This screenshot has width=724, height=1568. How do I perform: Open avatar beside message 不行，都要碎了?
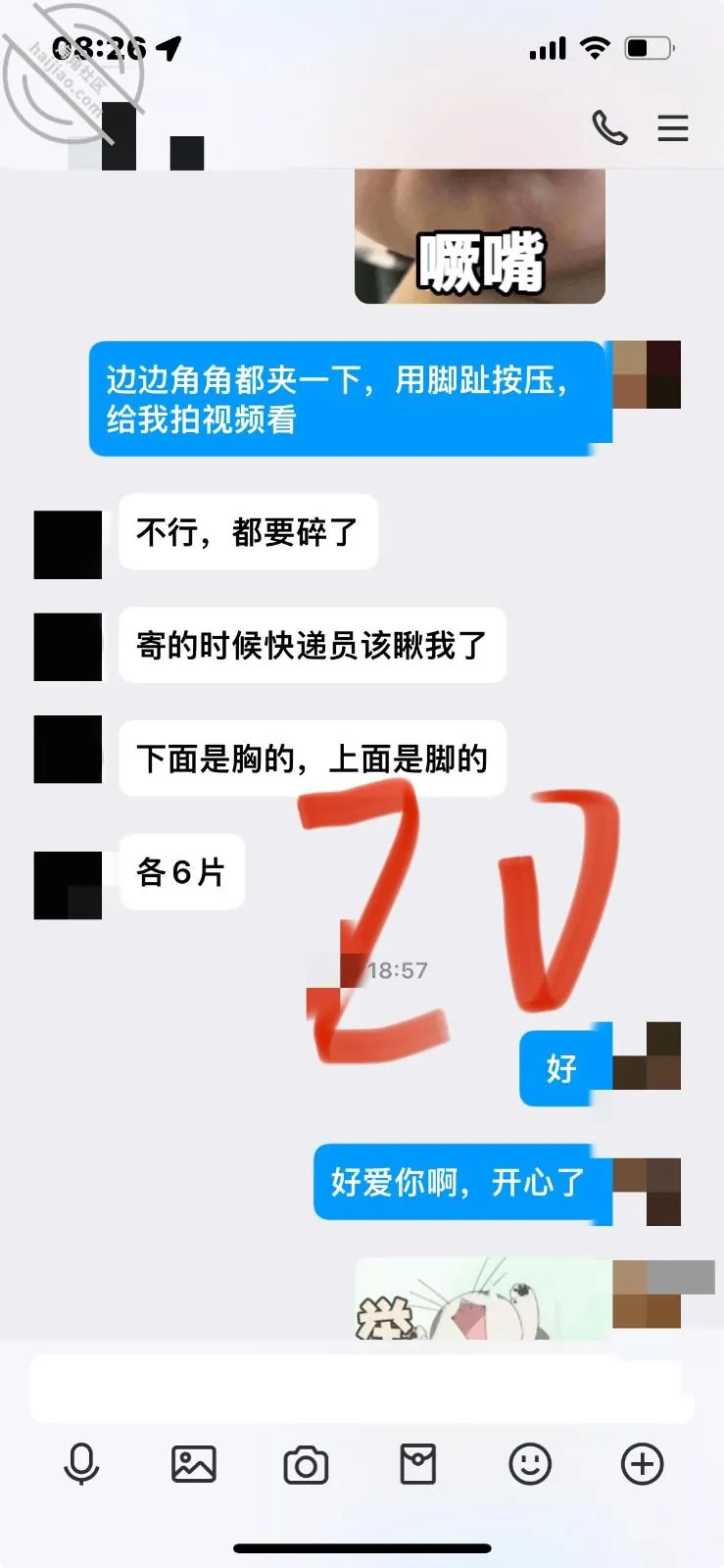click(68, 544)
